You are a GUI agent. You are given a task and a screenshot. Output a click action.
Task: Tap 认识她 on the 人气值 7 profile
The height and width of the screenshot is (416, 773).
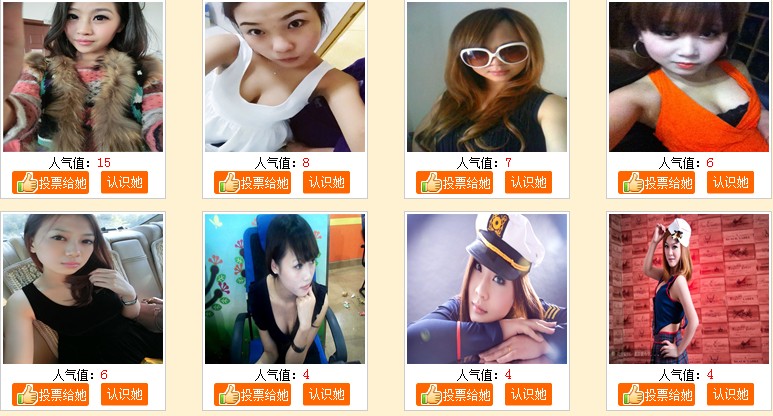tap(528, 183)
